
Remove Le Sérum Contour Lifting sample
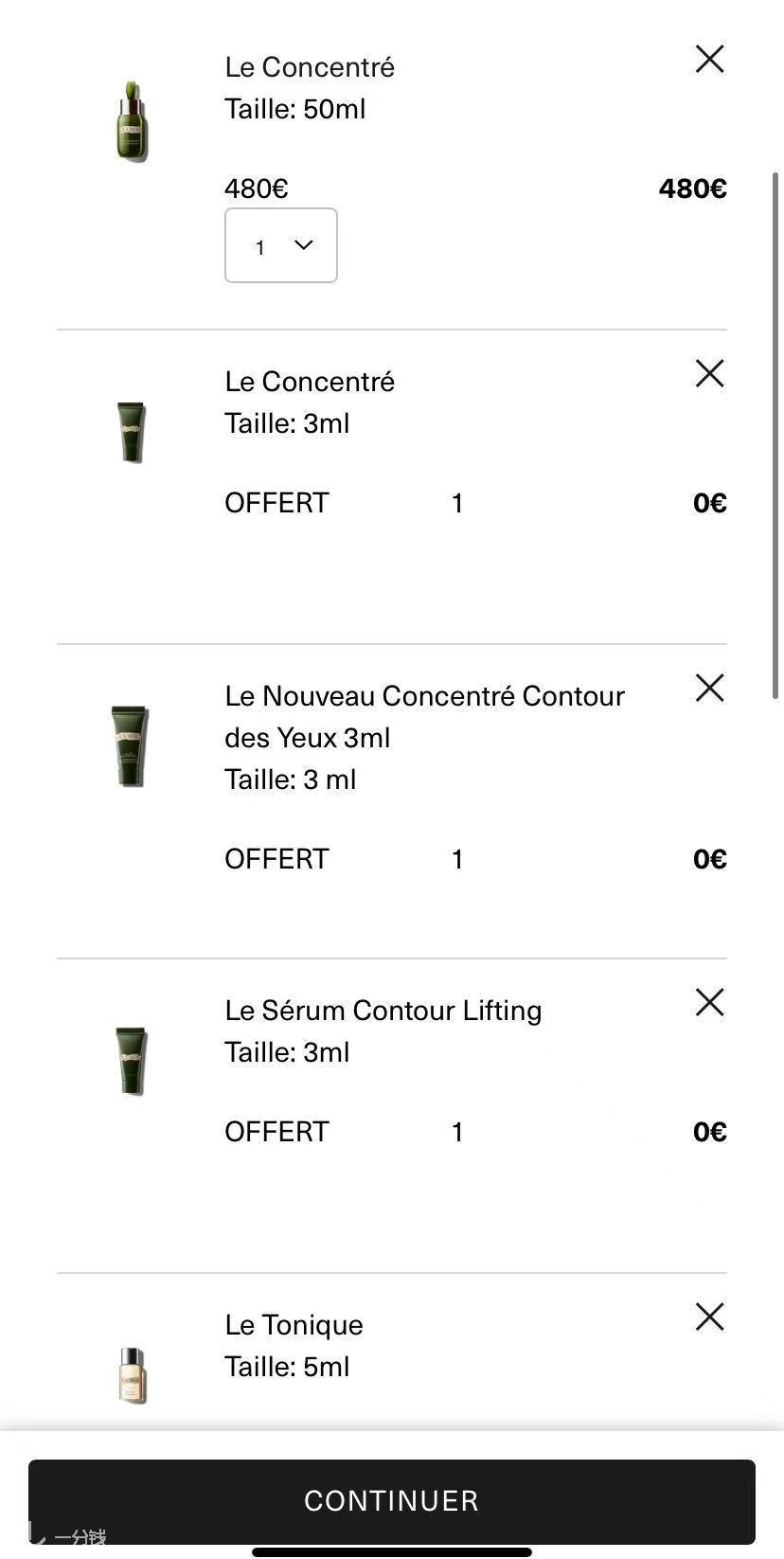click(709, 1002)
